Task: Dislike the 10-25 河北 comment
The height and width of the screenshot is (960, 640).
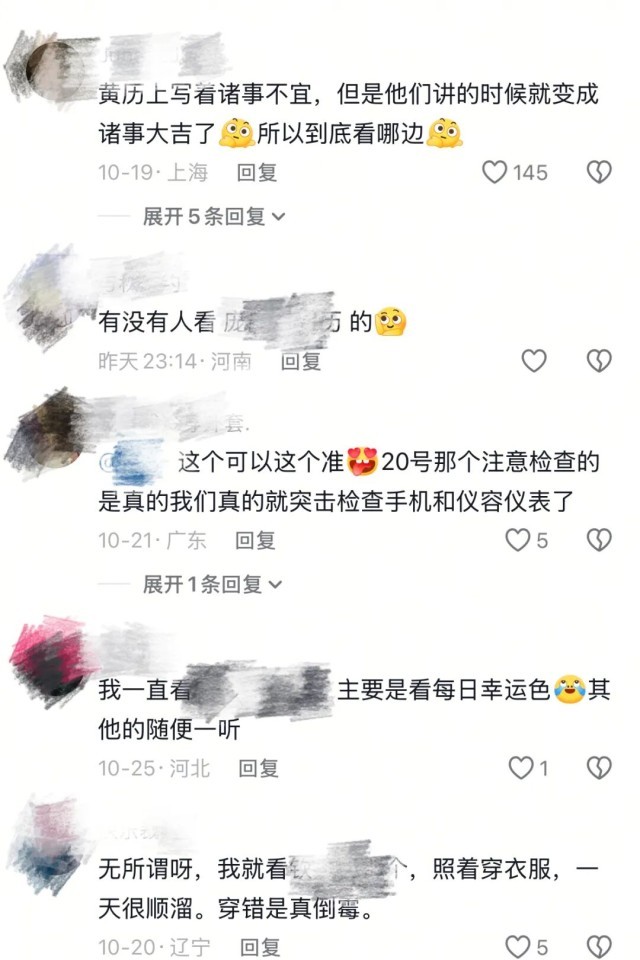Action: 598,768
